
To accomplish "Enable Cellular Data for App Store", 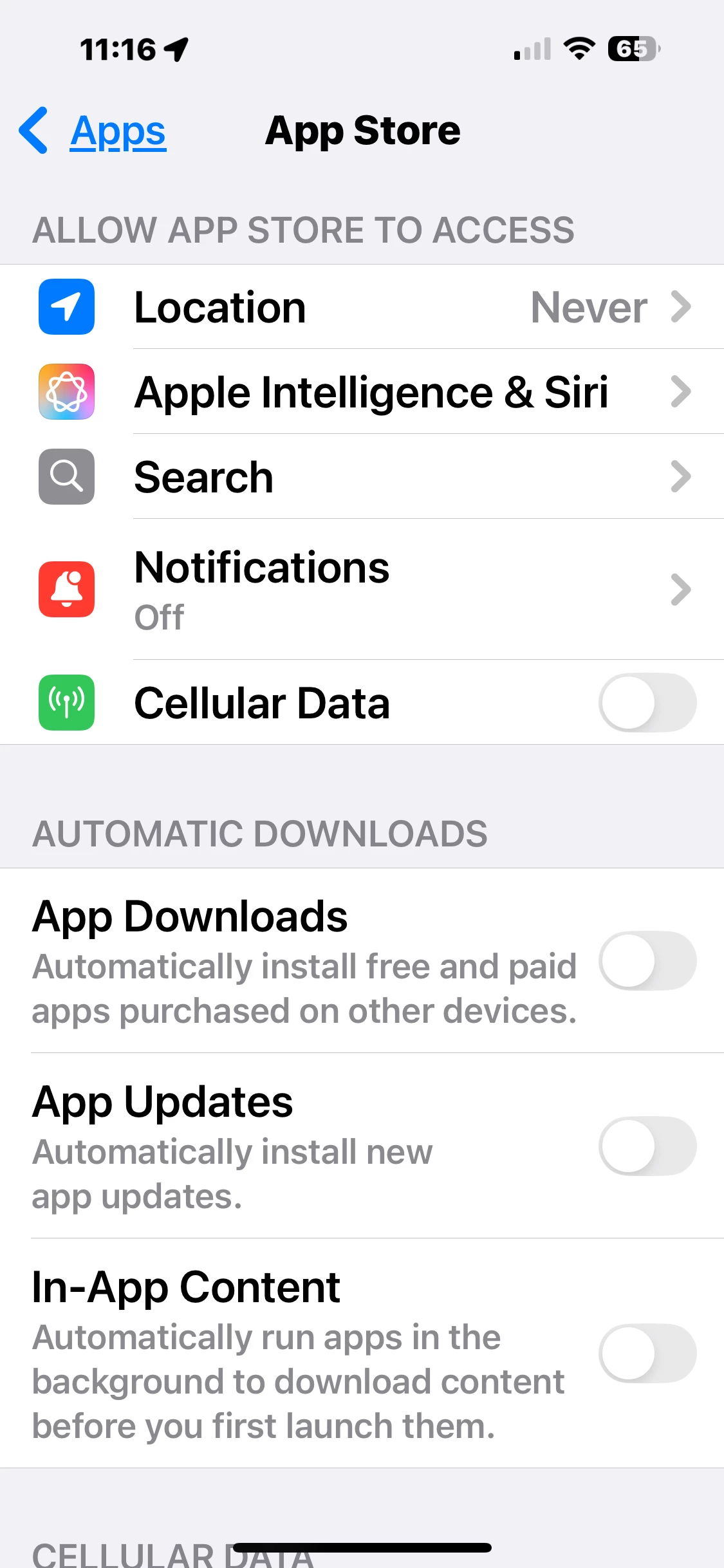I will click(647, 702).
